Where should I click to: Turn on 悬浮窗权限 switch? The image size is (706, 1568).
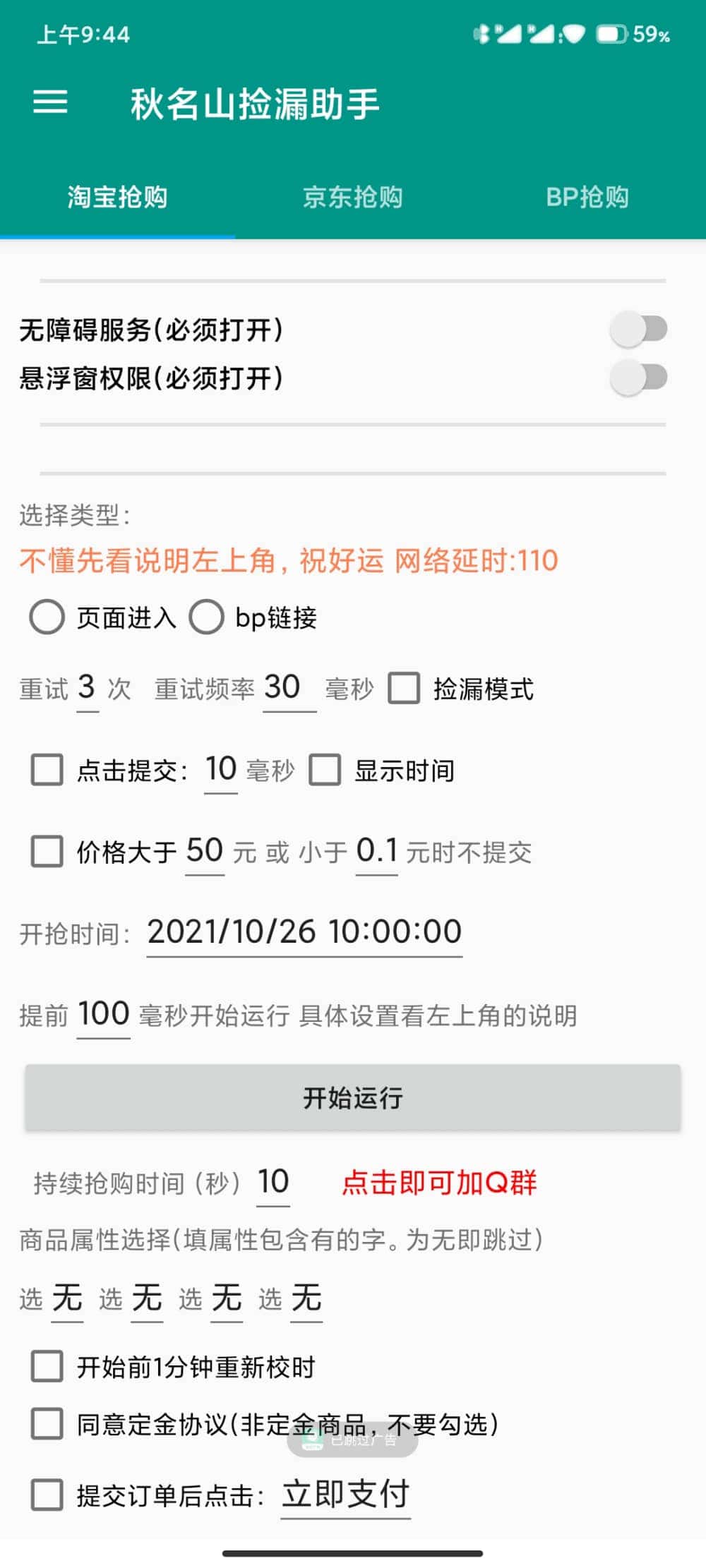tap(639, 378)
